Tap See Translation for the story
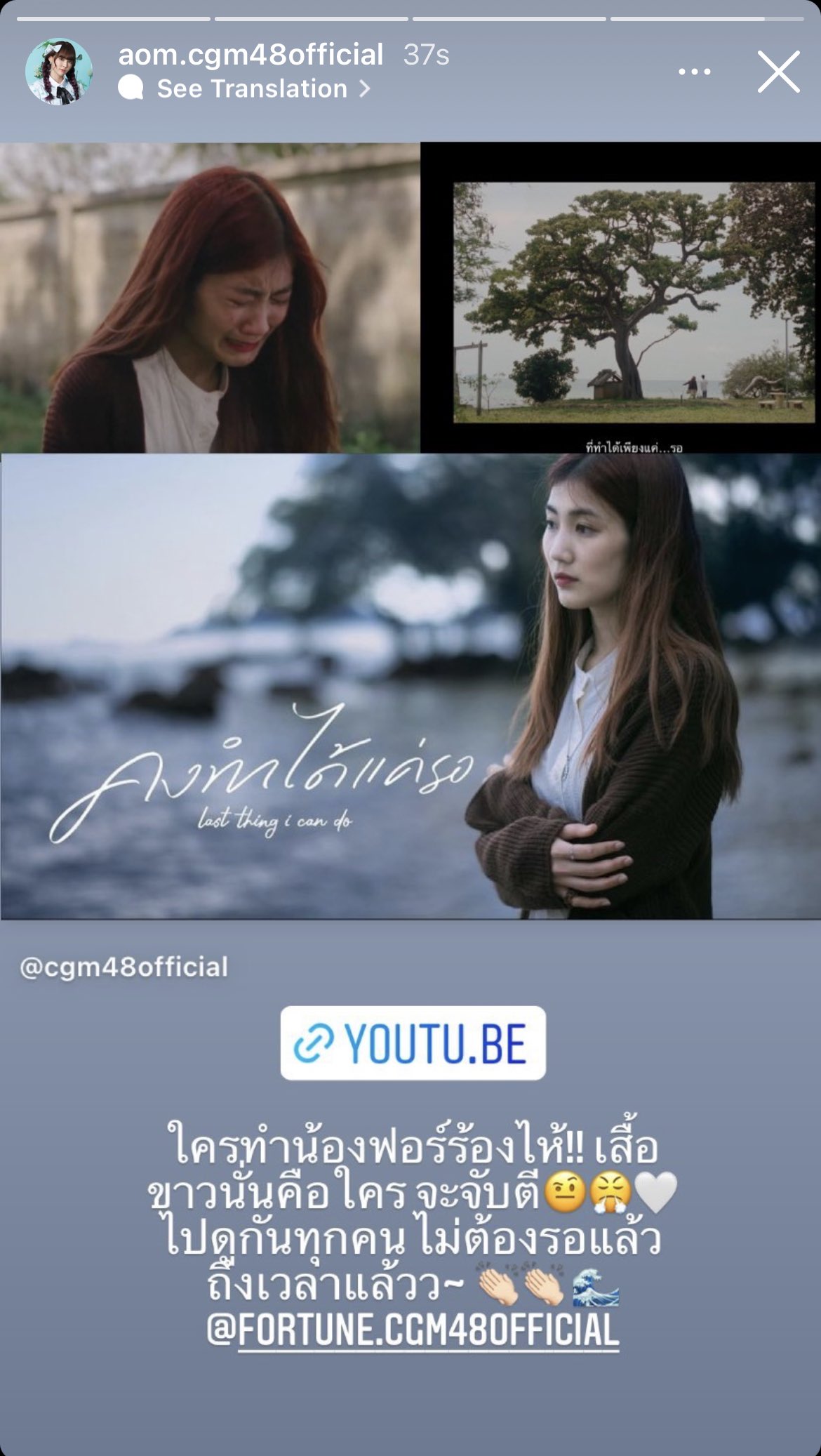This screenshot has width=821, height=1456. click(x=244, y=88)
